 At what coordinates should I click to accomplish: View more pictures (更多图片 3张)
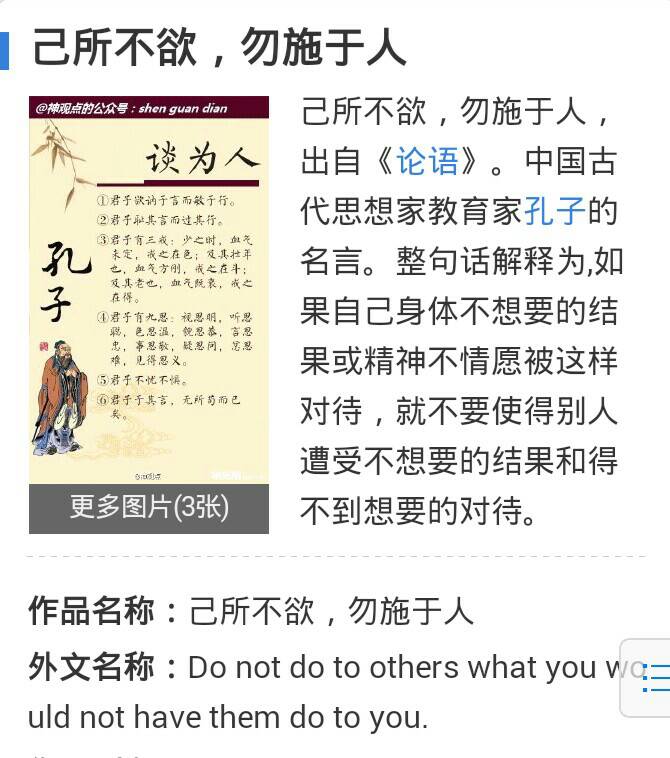click(x=149, y=508)
